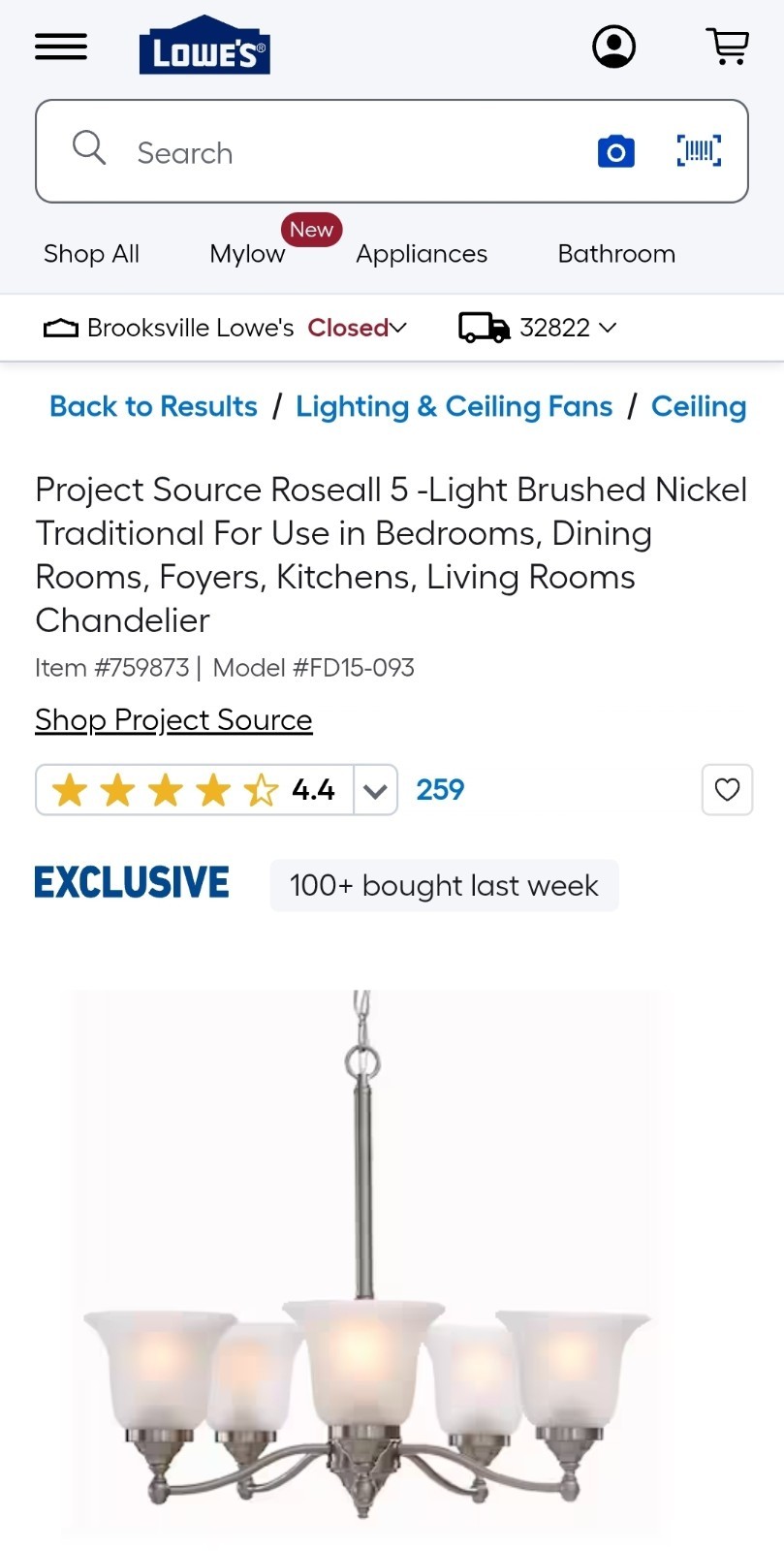Screen dimensions: 784x1551
Task: Select Shop All category
Action: tap(91, 254)
